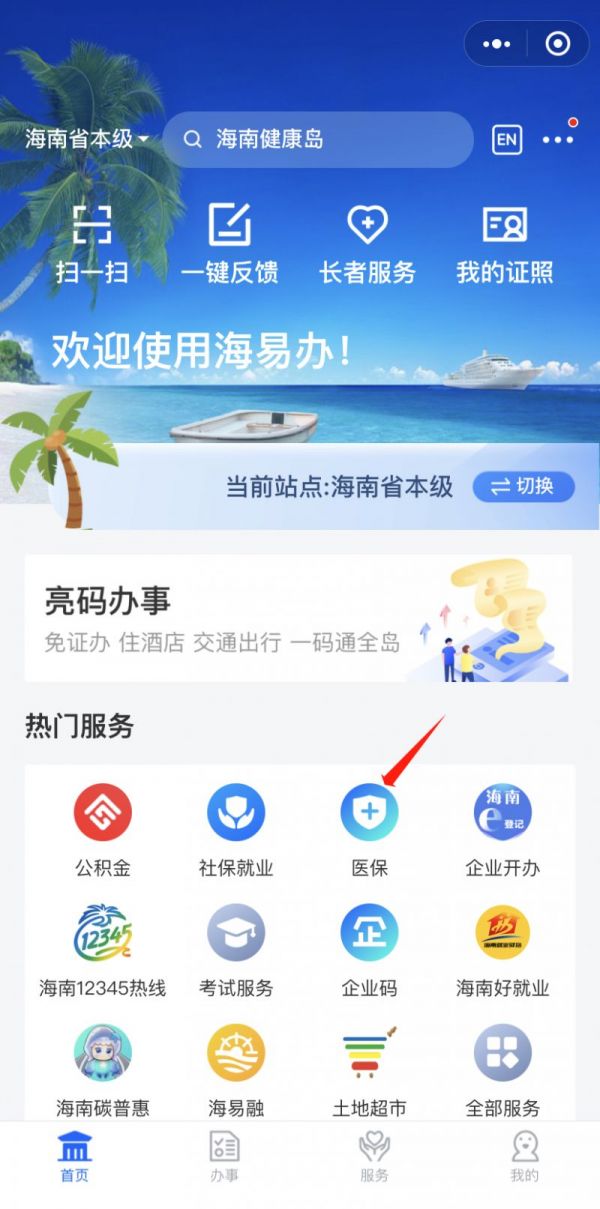Close the mini program with the circle icon

[x=557, y=44]
